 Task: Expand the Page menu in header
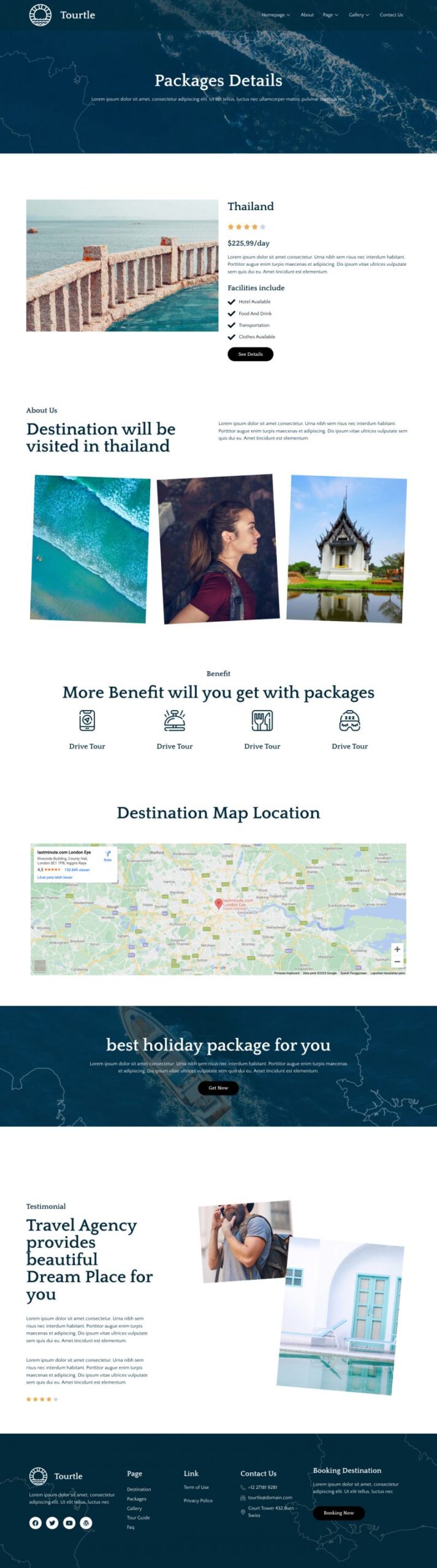[x=330, y=15]
